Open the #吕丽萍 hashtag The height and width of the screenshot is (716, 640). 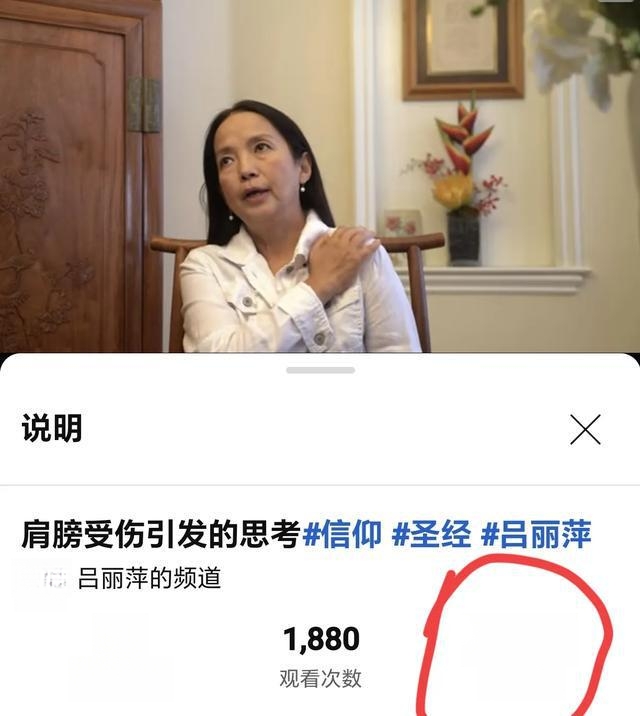coord(535,534)
